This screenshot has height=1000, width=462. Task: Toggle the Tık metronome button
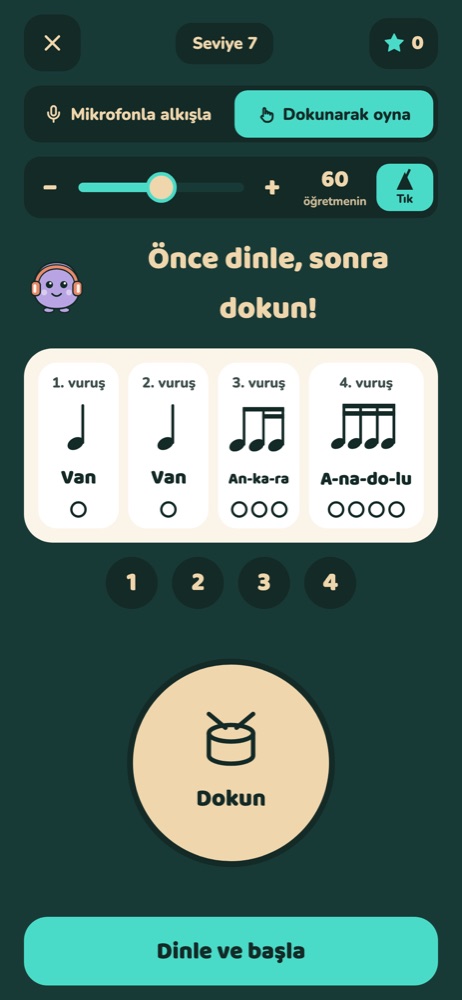click(405, 188)
